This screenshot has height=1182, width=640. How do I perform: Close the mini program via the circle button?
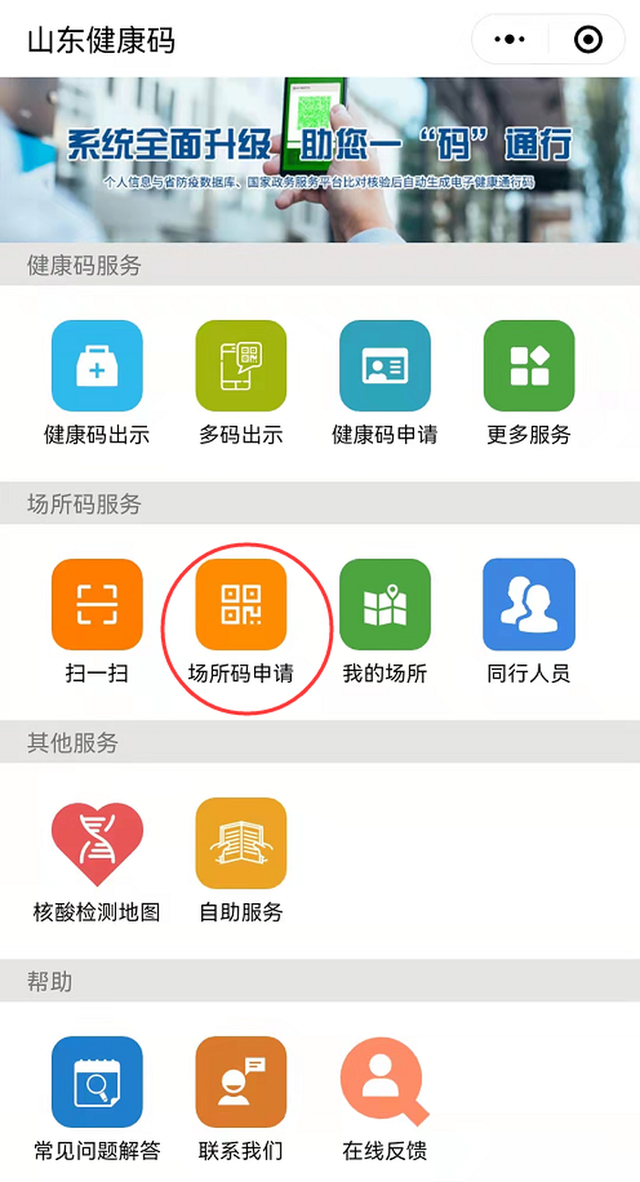(x=588, y=40)
